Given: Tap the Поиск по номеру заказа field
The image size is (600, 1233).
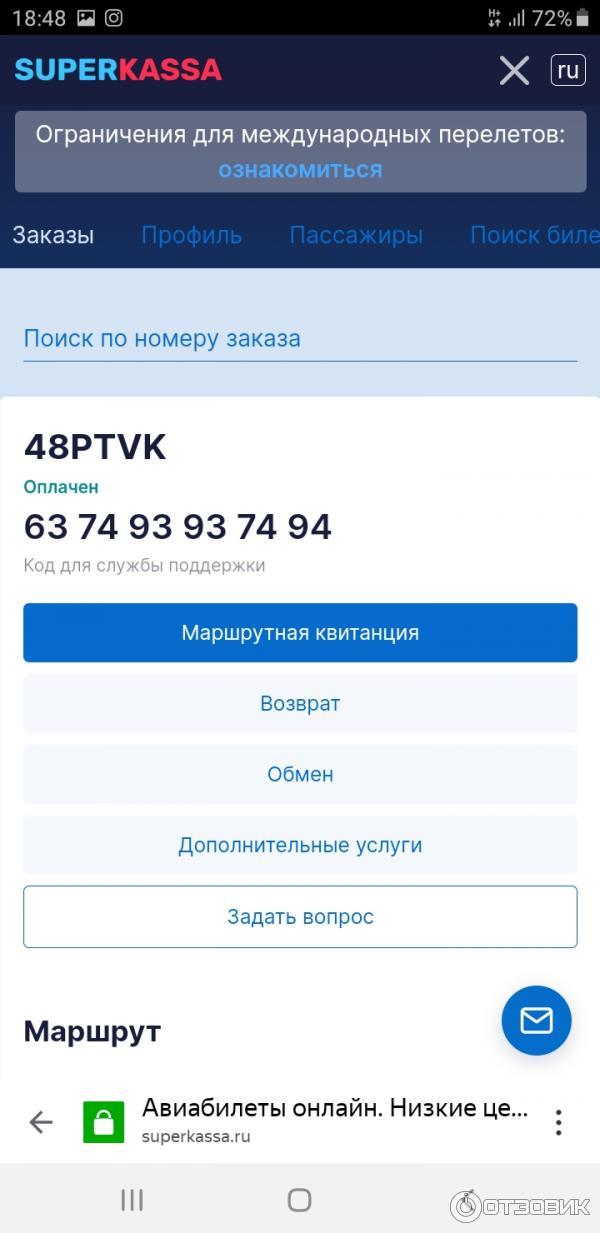Looking at the screenshot, I should click(x=300, y=338).
